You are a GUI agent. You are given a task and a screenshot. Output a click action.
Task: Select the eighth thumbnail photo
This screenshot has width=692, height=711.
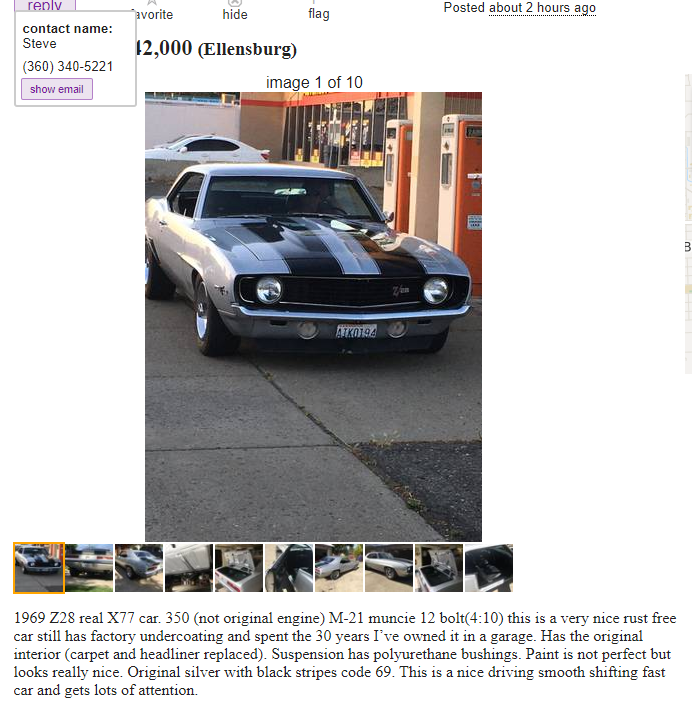tap(389, 568)
